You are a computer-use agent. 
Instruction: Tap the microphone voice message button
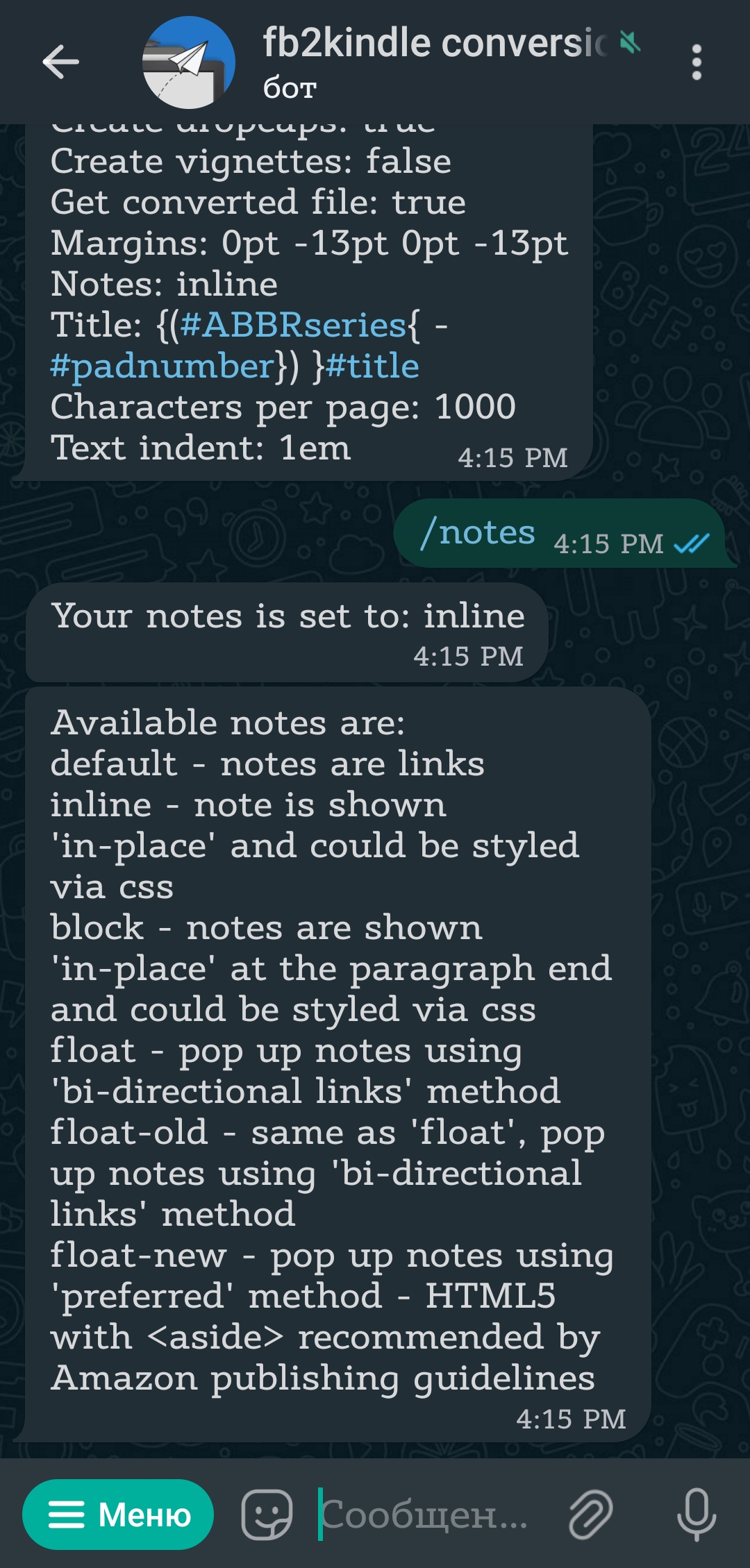[697, 1515]
